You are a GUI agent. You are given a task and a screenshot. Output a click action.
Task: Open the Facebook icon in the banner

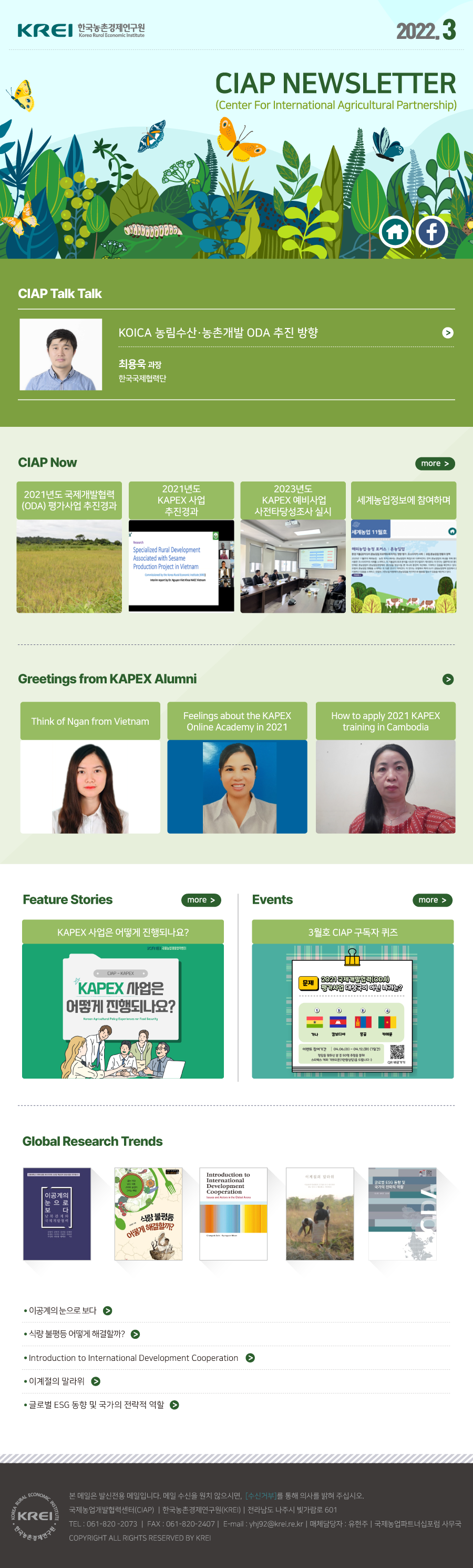point(431,231)
